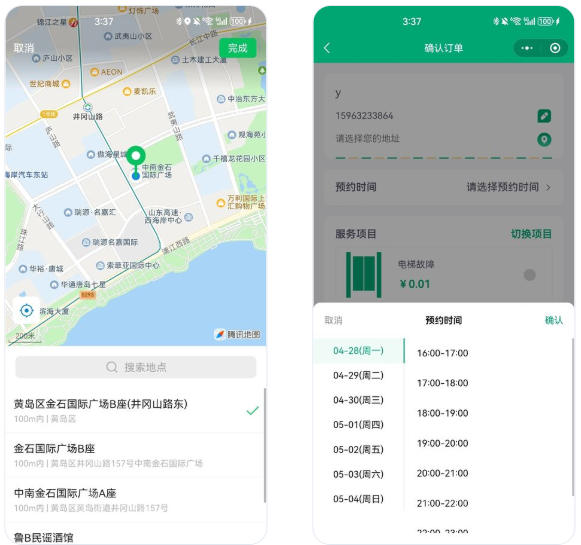The height and width of the screenshot is (545, 581).
Task: Choose the 16:00-17:00 time slot
Action: point(442,353)
